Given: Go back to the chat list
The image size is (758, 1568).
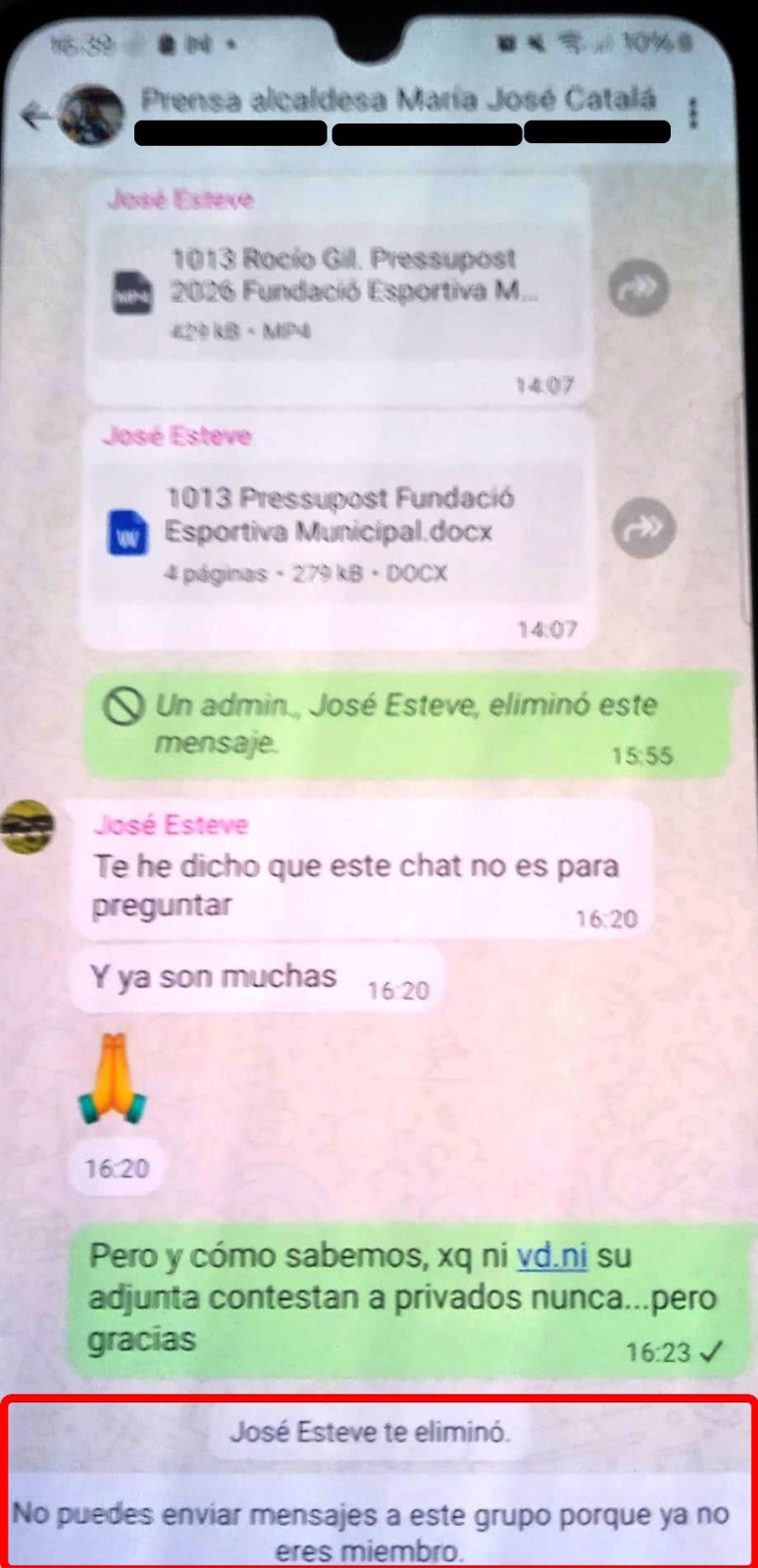Looking at the screenshot, I should pos(35,117).
